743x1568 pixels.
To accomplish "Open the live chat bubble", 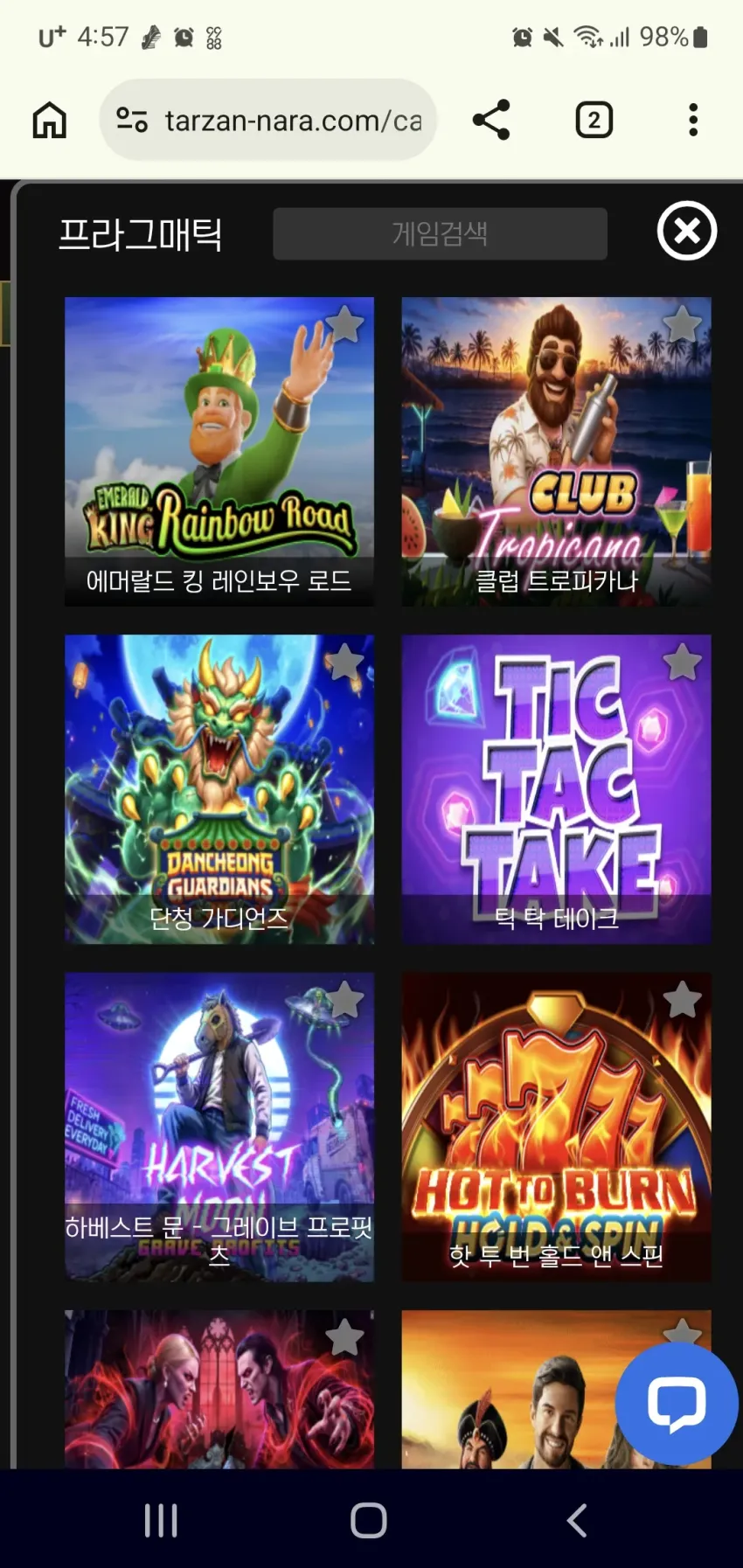I will [x=677, y=1404].
